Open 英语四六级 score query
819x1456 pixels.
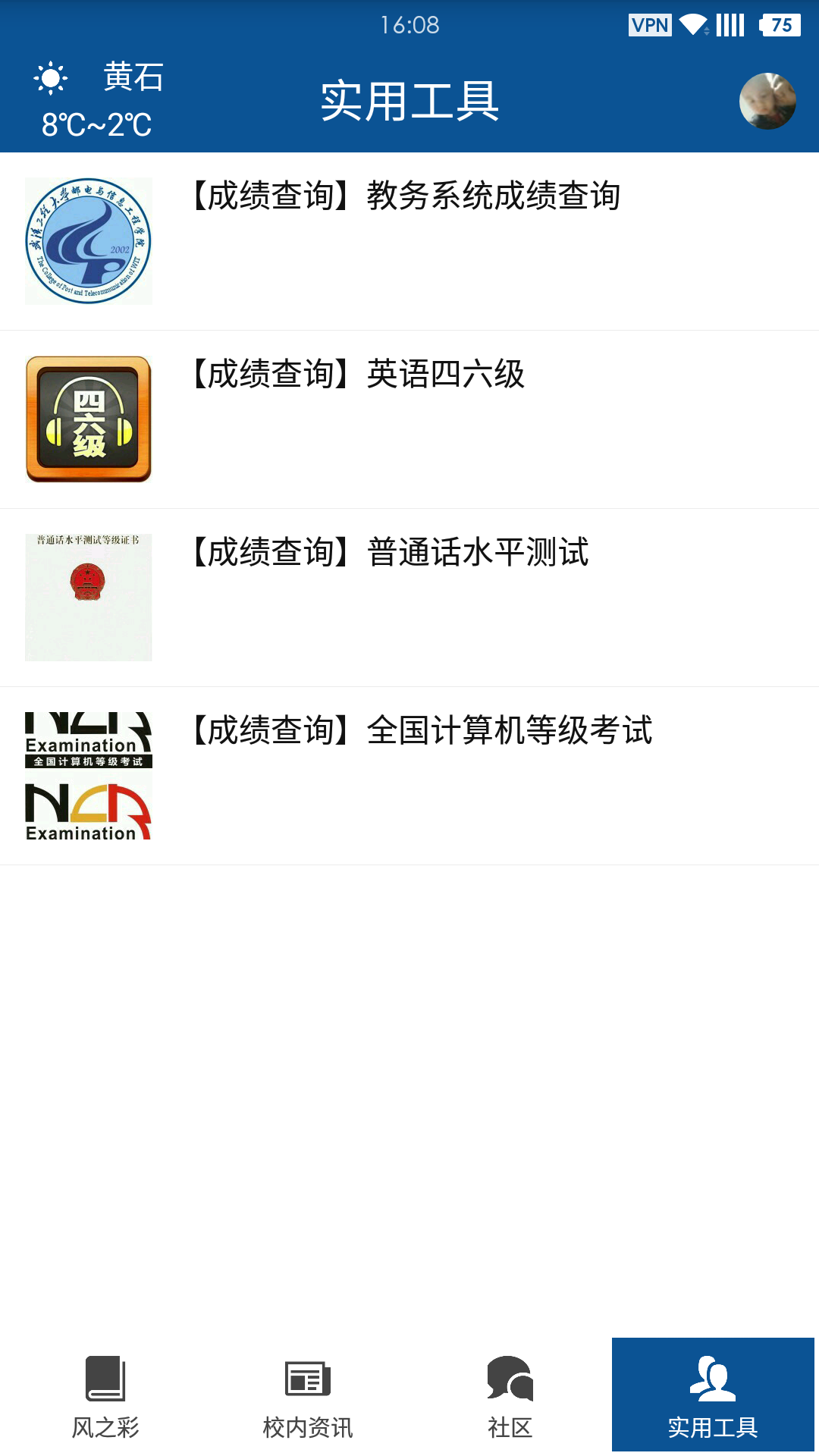[x=409, y=419]
